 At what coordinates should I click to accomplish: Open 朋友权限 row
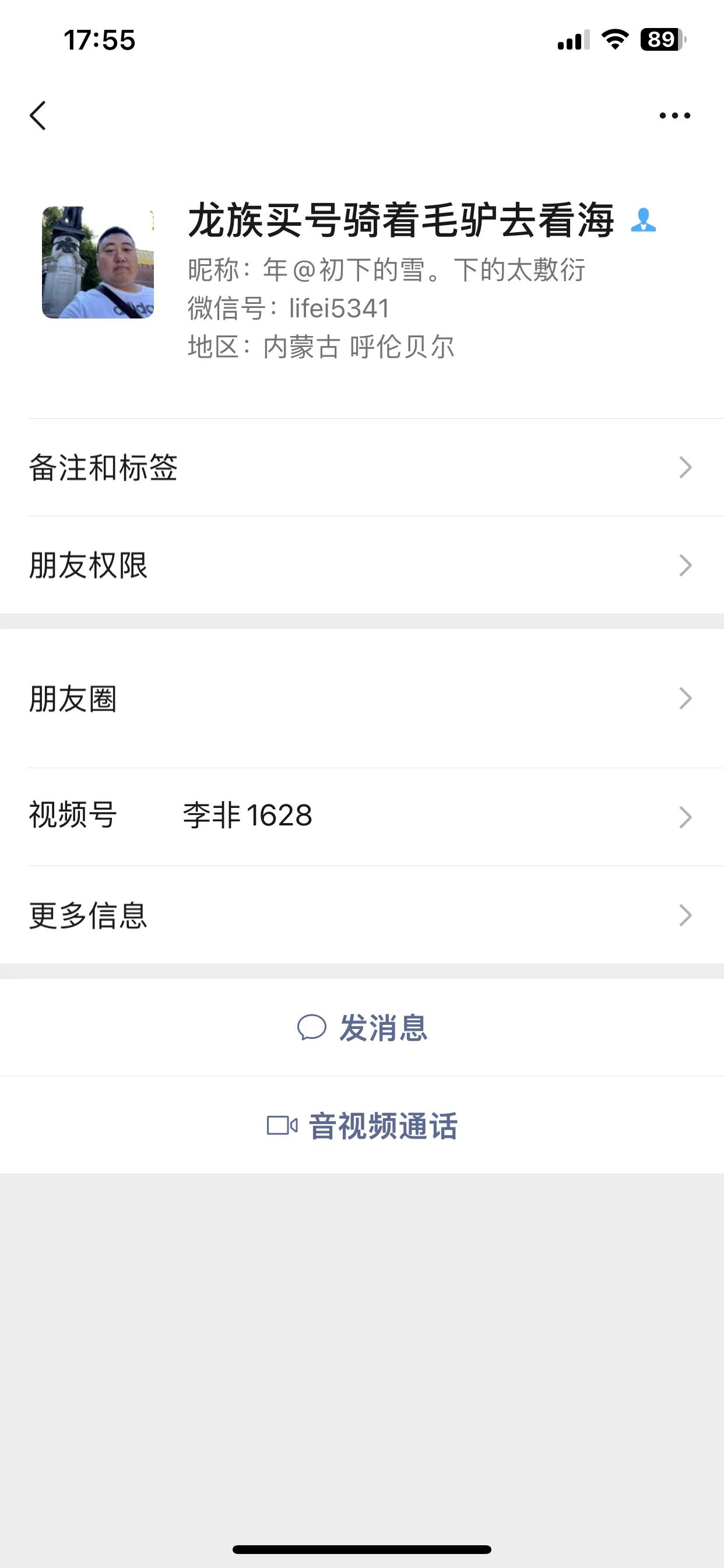coord(362,565)
